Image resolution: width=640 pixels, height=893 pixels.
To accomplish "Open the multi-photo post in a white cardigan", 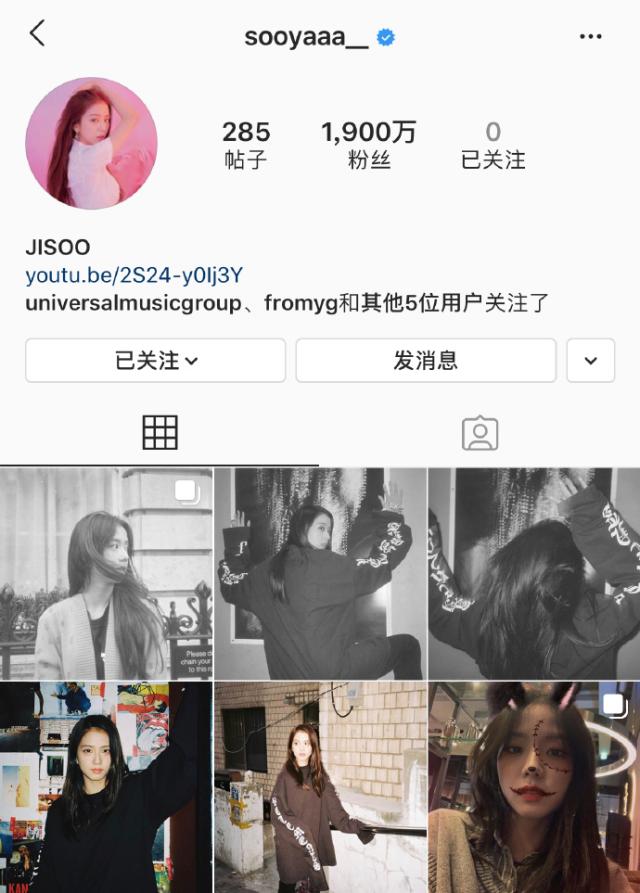I will [x=106, y=574].
